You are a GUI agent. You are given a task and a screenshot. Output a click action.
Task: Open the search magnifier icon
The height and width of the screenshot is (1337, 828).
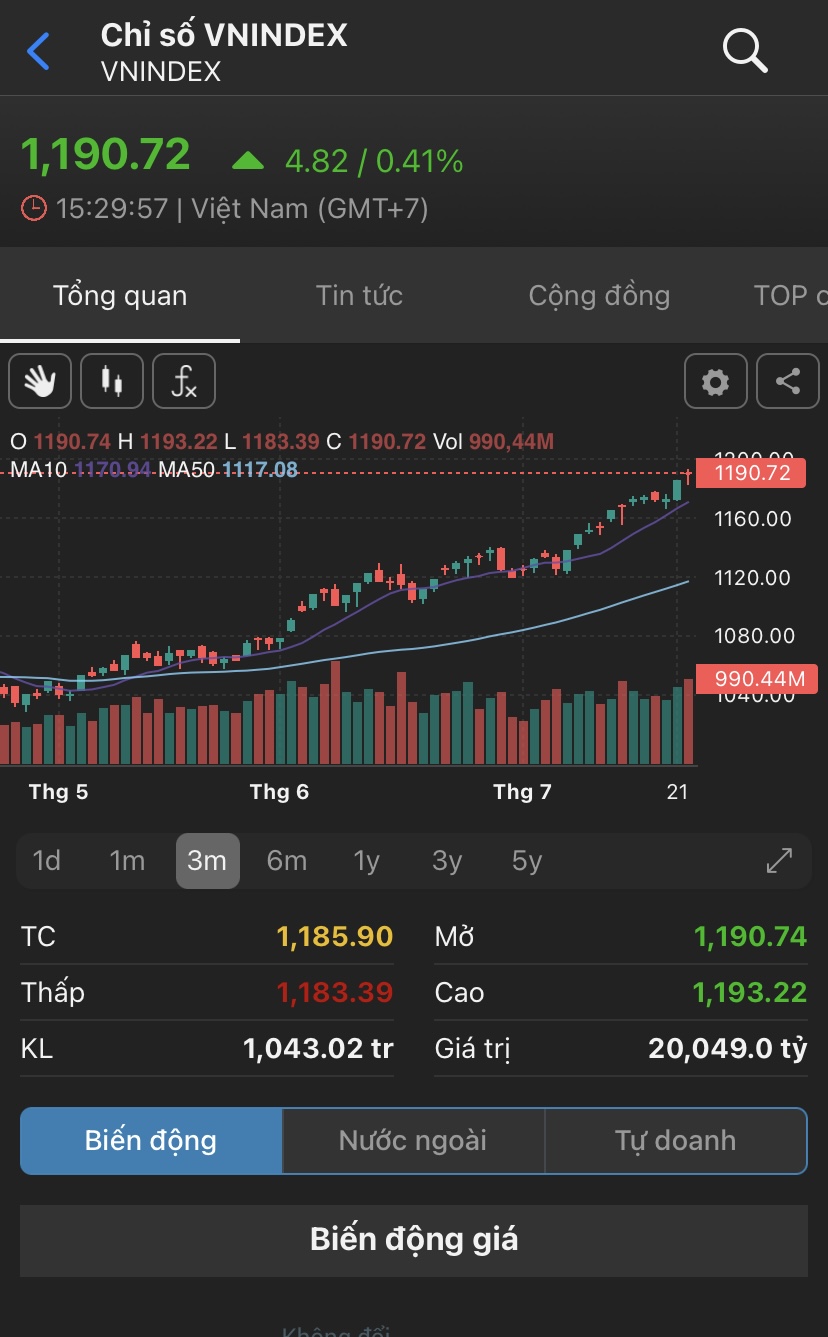tap(744, 50)
